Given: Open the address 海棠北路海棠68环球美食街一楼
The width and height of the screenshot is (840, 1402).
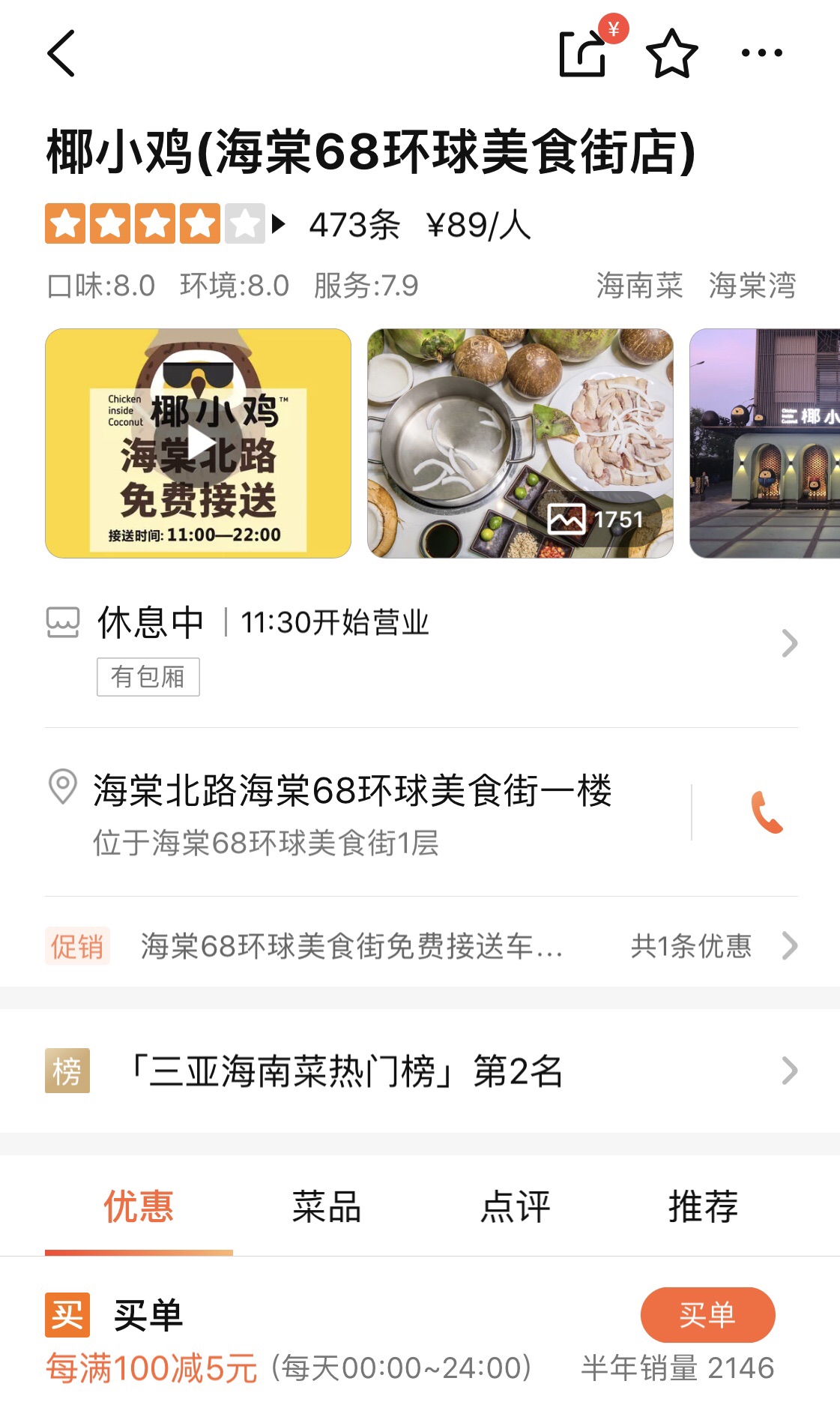Looking at the screenshot, I should (x=352, y=812).
